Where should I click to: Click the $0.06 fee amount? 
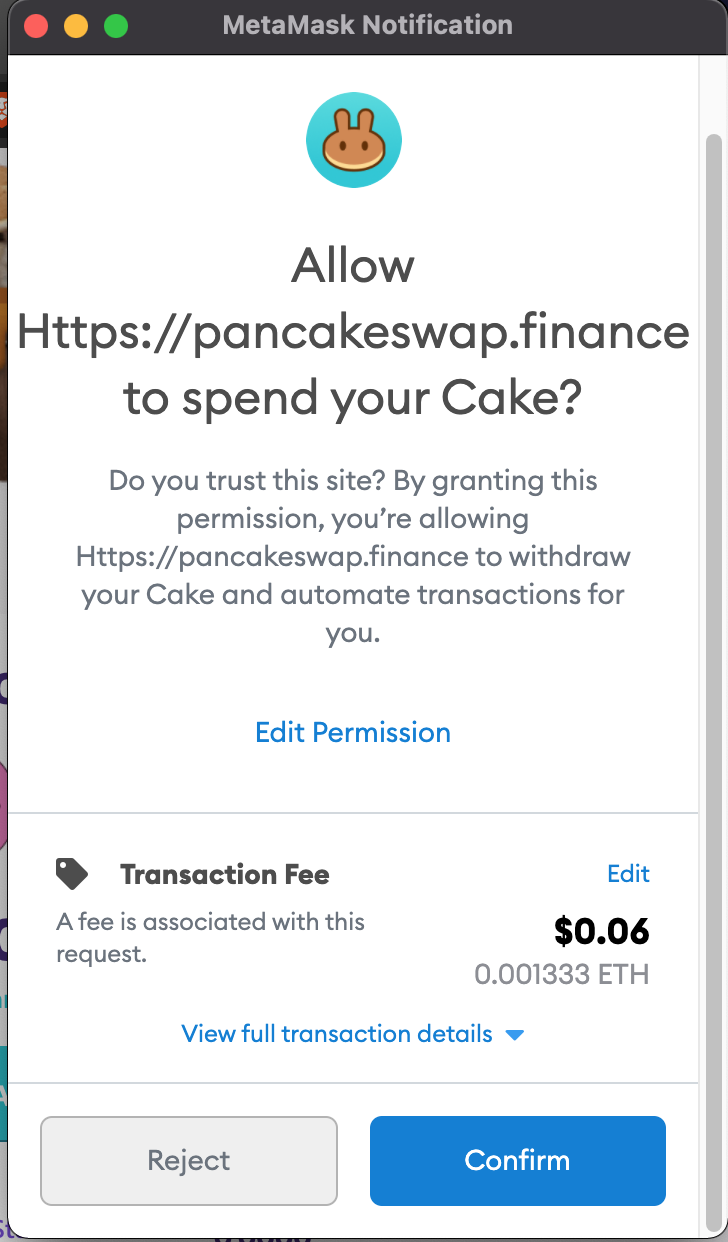[602, 931]
